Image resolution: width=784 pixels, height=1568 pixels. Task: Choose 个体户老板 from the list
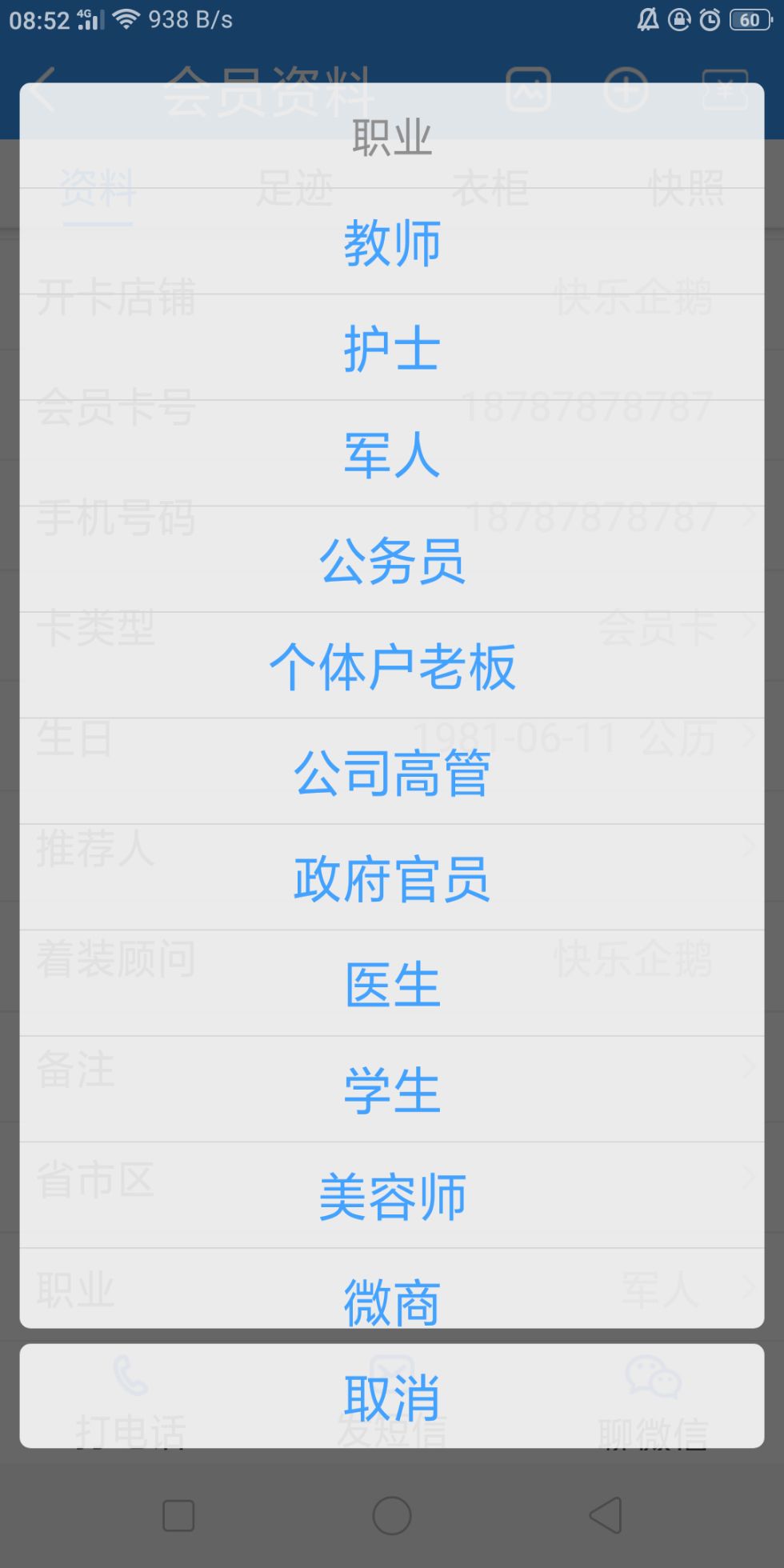tap(392, 666)
